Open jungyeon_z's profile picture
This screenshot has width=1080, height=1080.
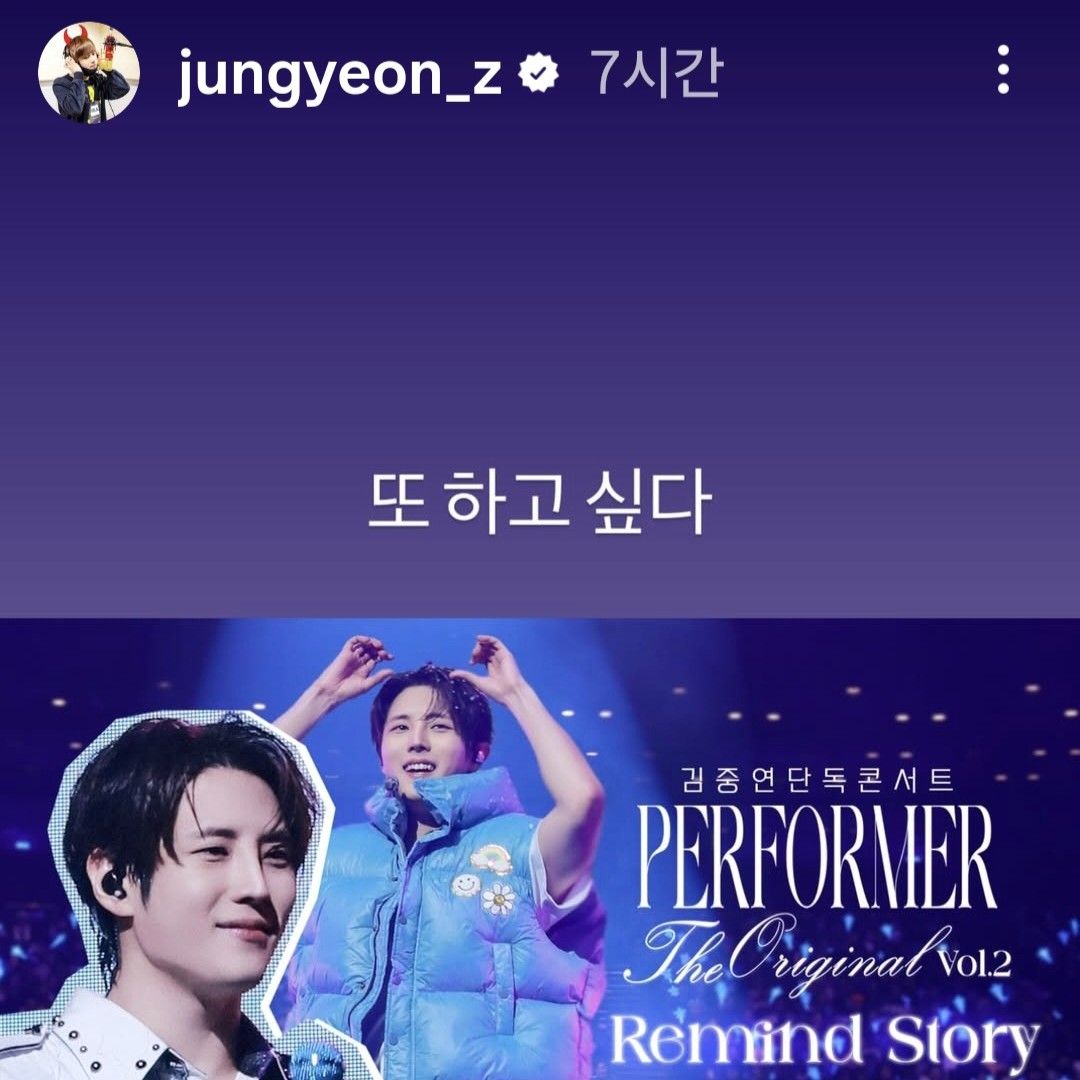(x=88, y=74)
